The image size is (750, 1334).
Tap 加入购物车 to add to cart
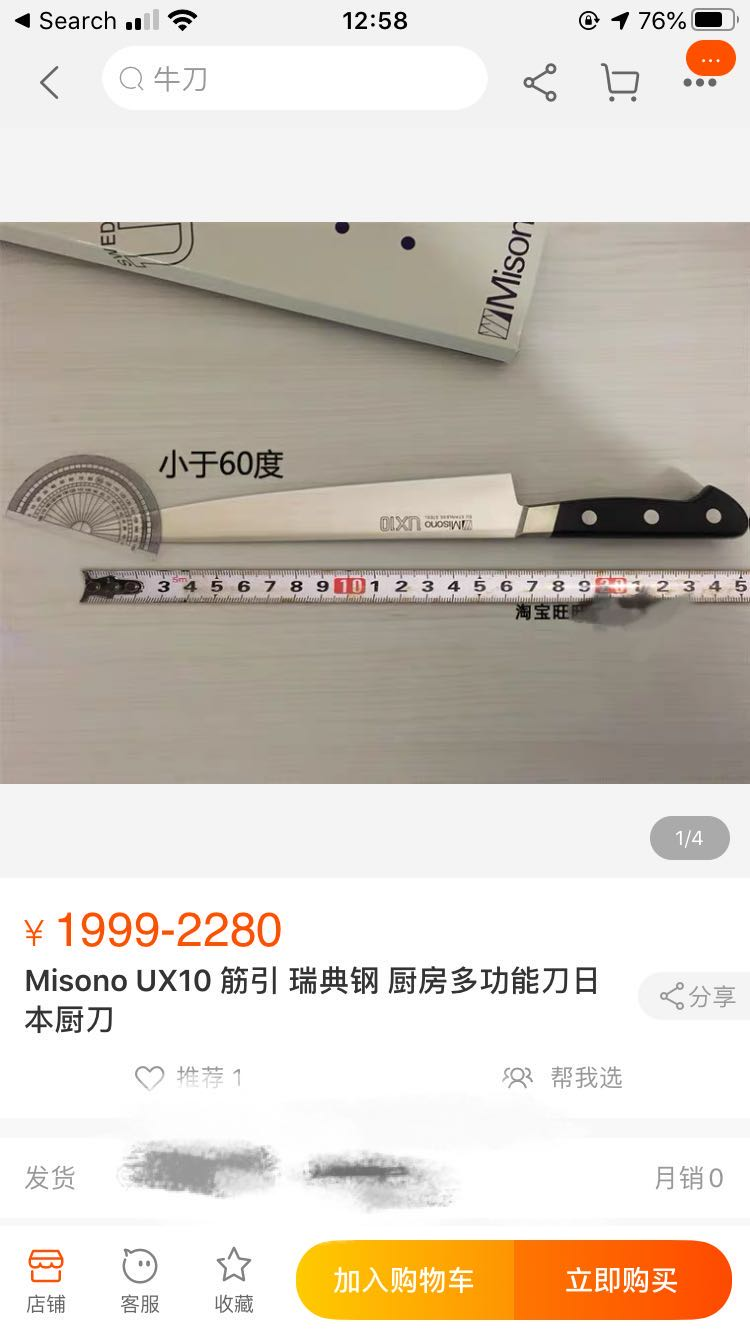(x=404, y=1280)
